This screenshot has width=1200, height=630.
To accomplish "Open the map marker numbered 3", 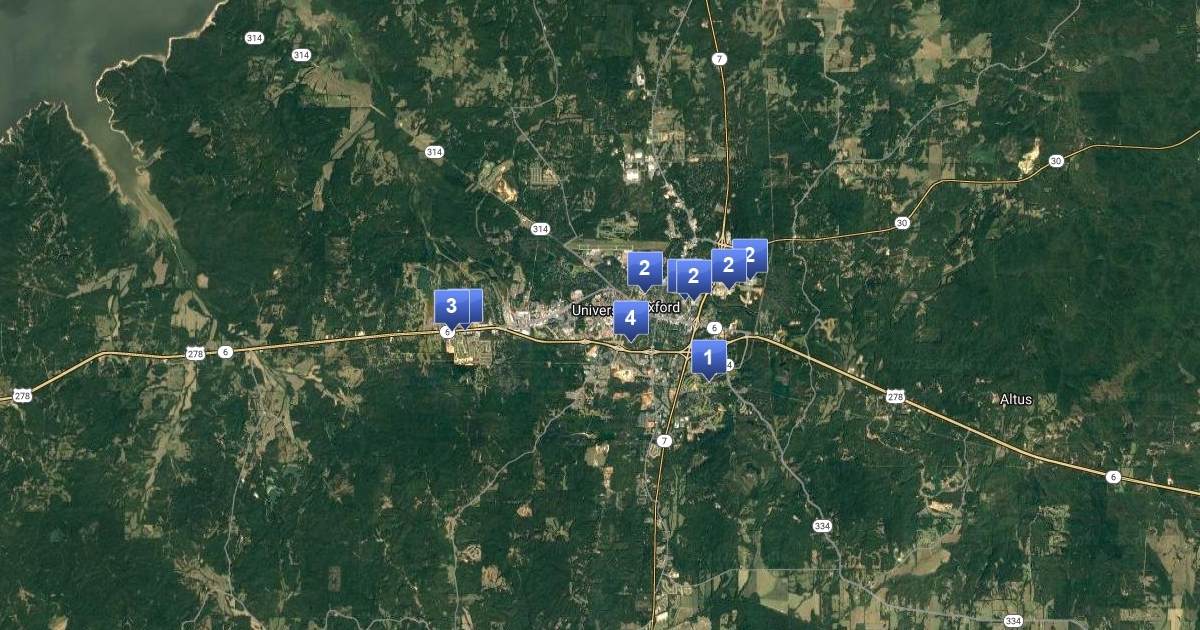I will pyautogui.click(x=451, y=306).
